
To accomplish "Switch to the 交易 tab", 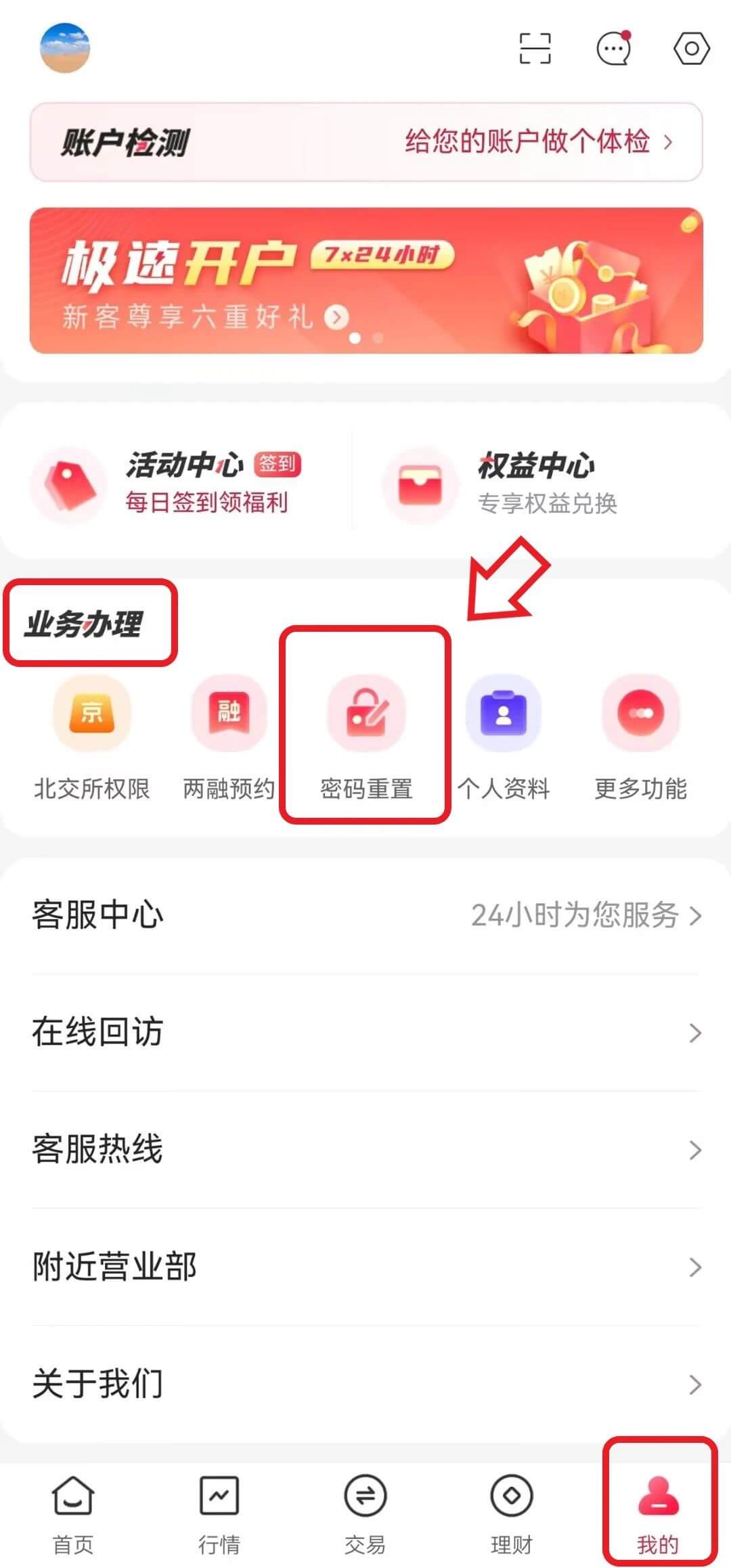I will point(365,1514).
